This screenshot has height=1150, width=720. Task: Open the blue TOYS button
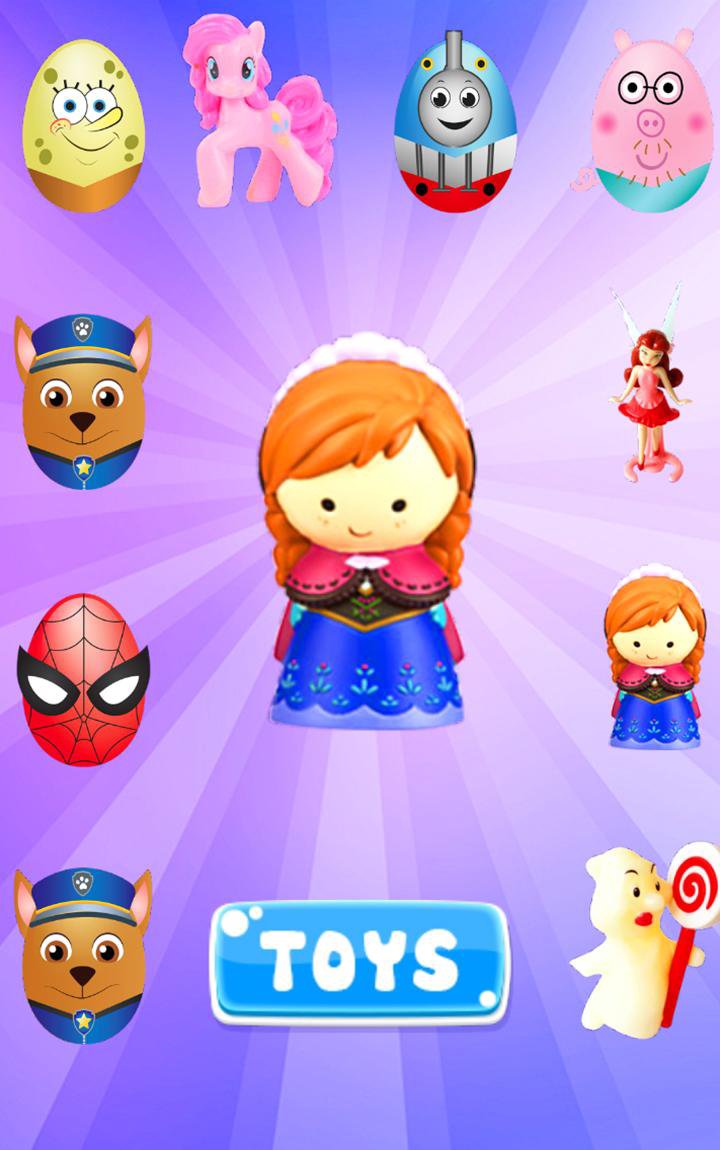(x=359, y=962)
